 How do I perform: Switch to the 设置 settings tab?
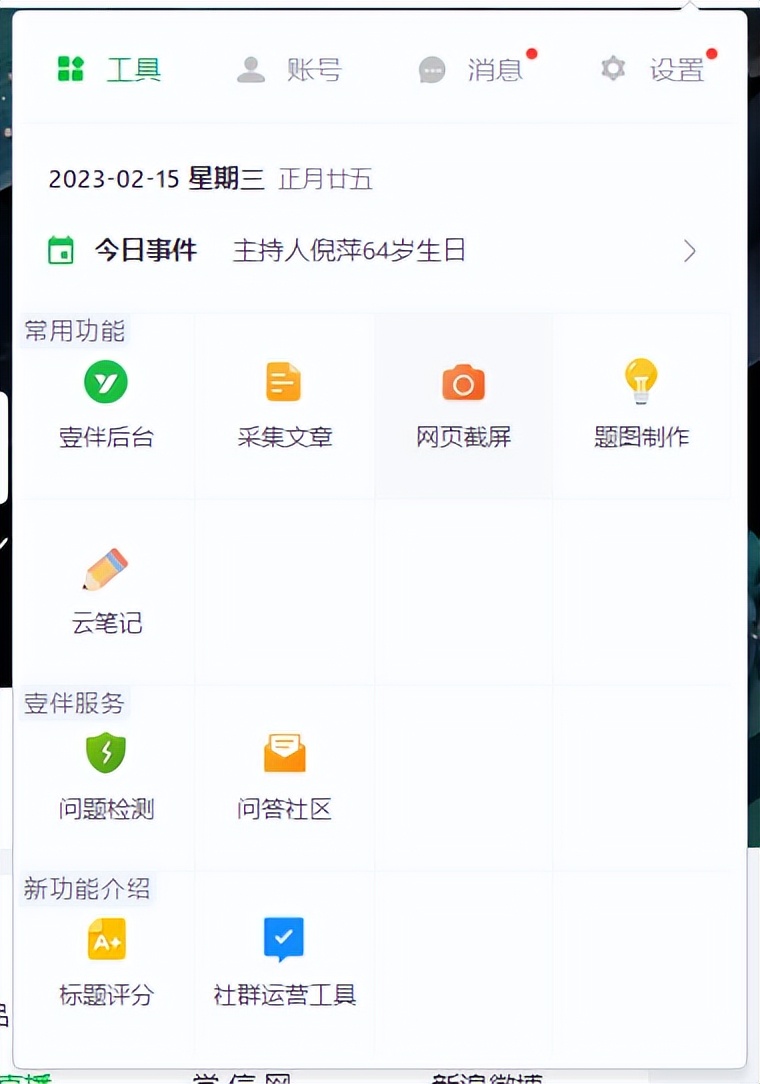[676, 69]
